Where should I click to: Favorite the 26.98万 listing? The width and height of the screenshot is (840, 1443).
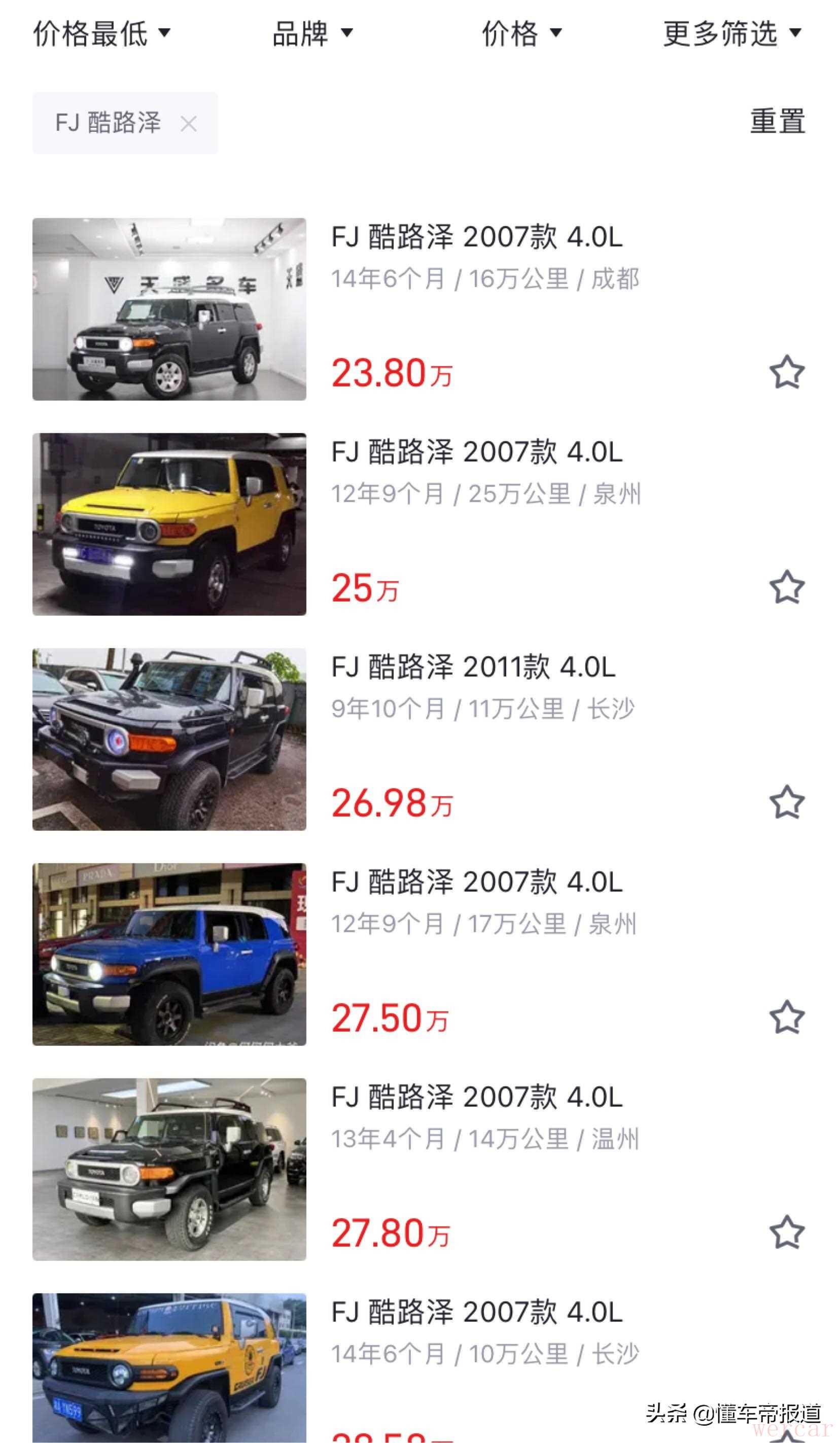[787, 802]
